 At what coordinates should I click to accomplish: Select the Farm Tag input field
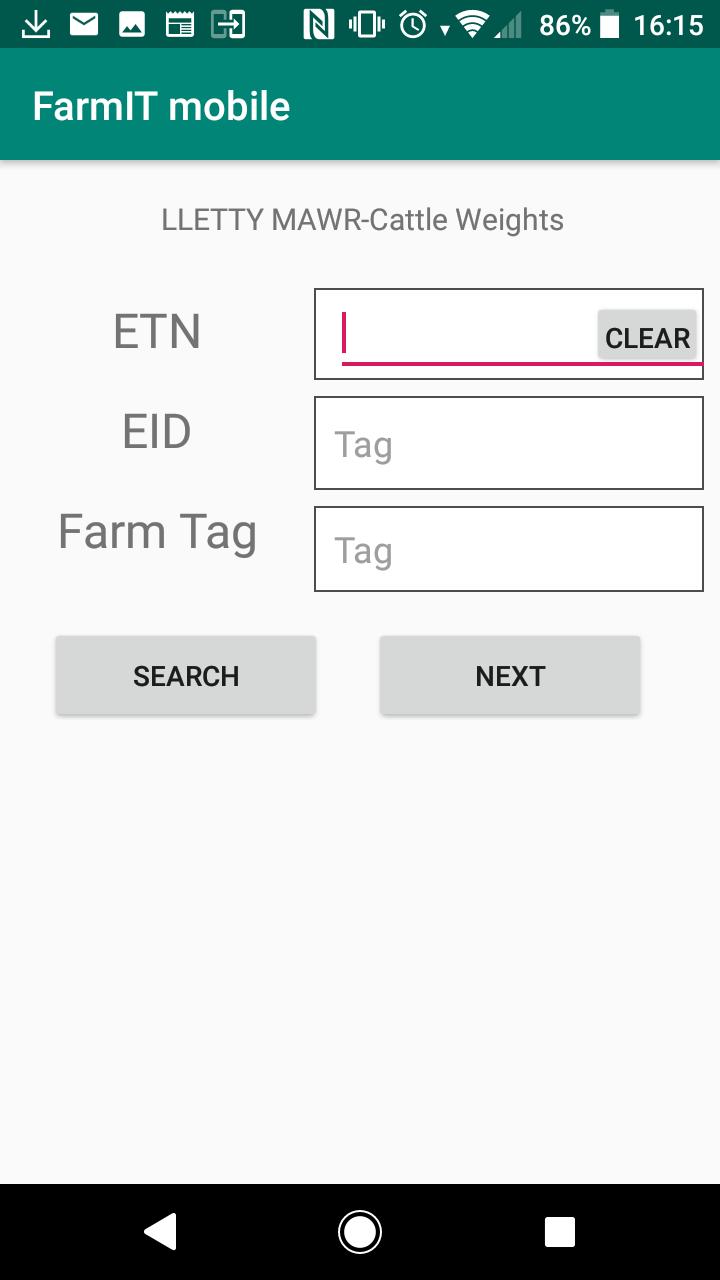[x=509, y=549]
